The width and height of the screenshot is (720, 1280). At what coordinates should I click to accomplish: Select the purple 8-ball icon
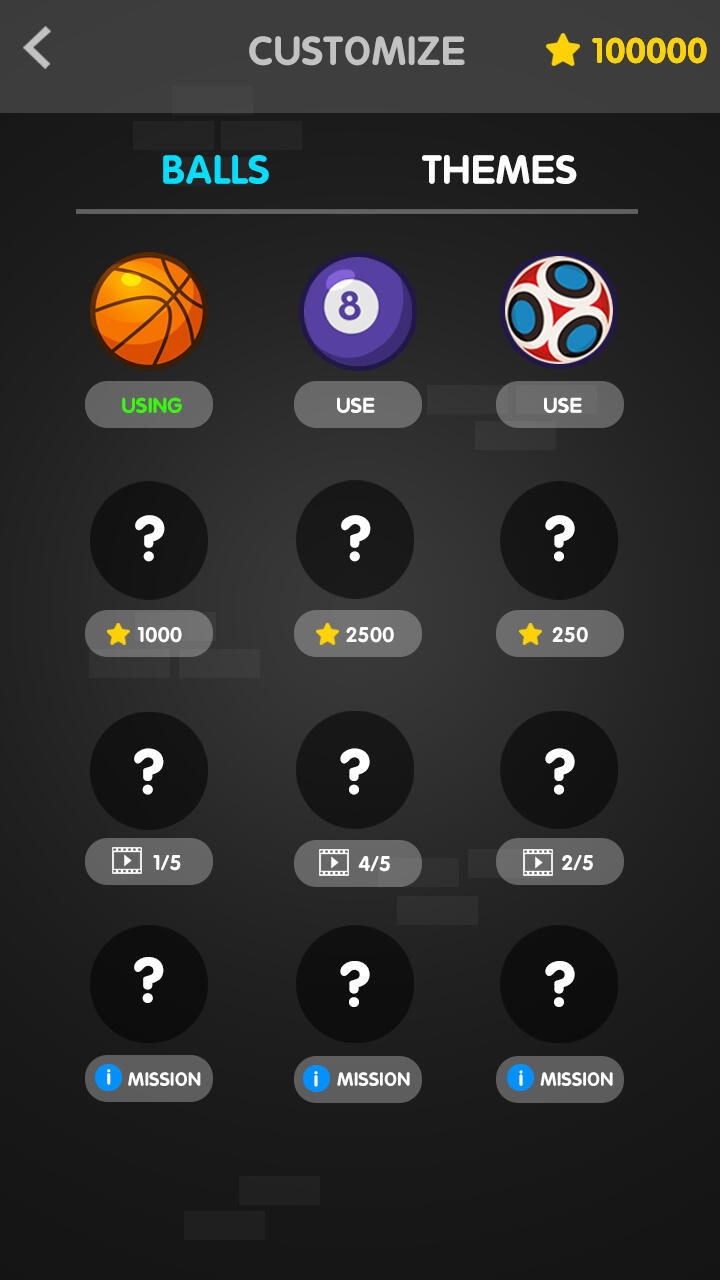[x=357, y=311]
